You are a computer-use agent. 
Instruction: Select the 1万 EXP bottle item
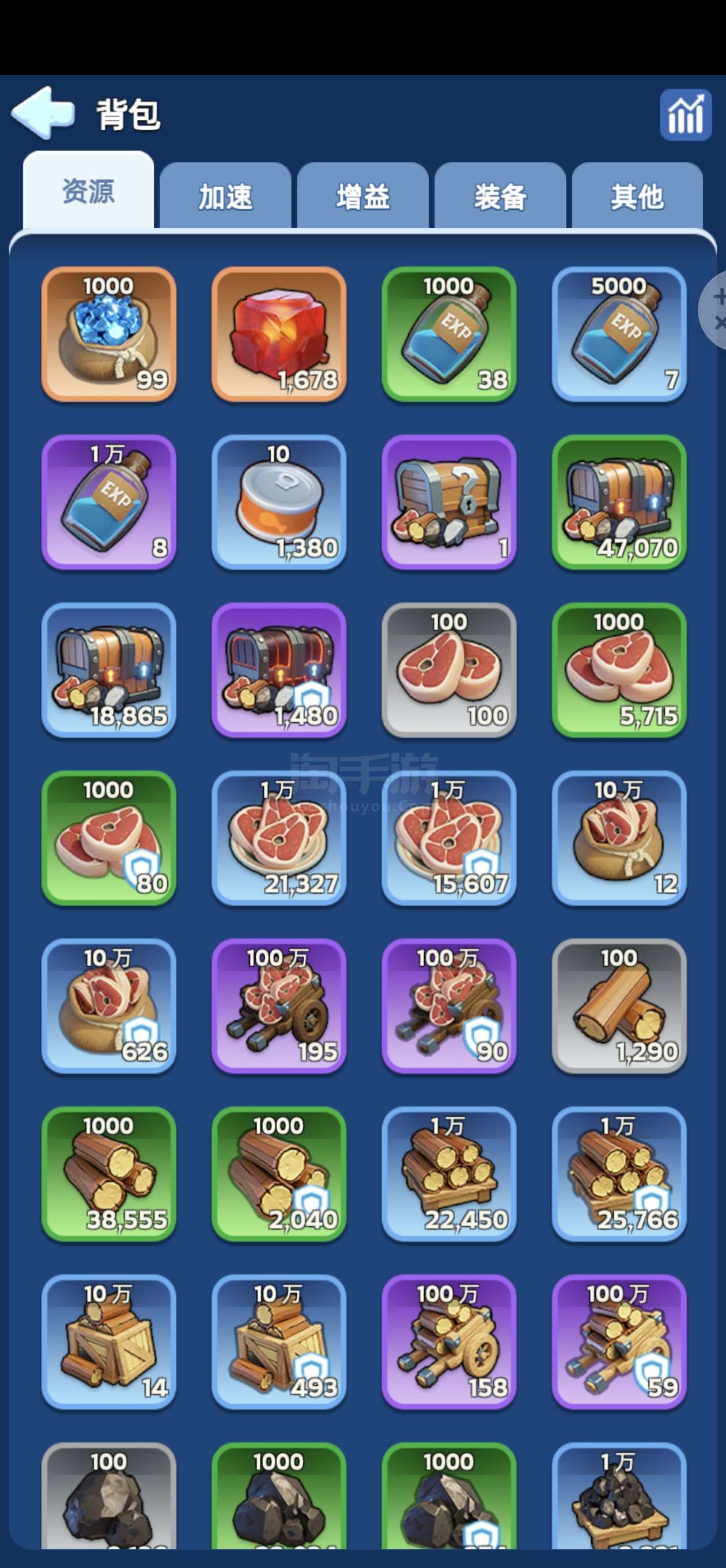[109, 502]
